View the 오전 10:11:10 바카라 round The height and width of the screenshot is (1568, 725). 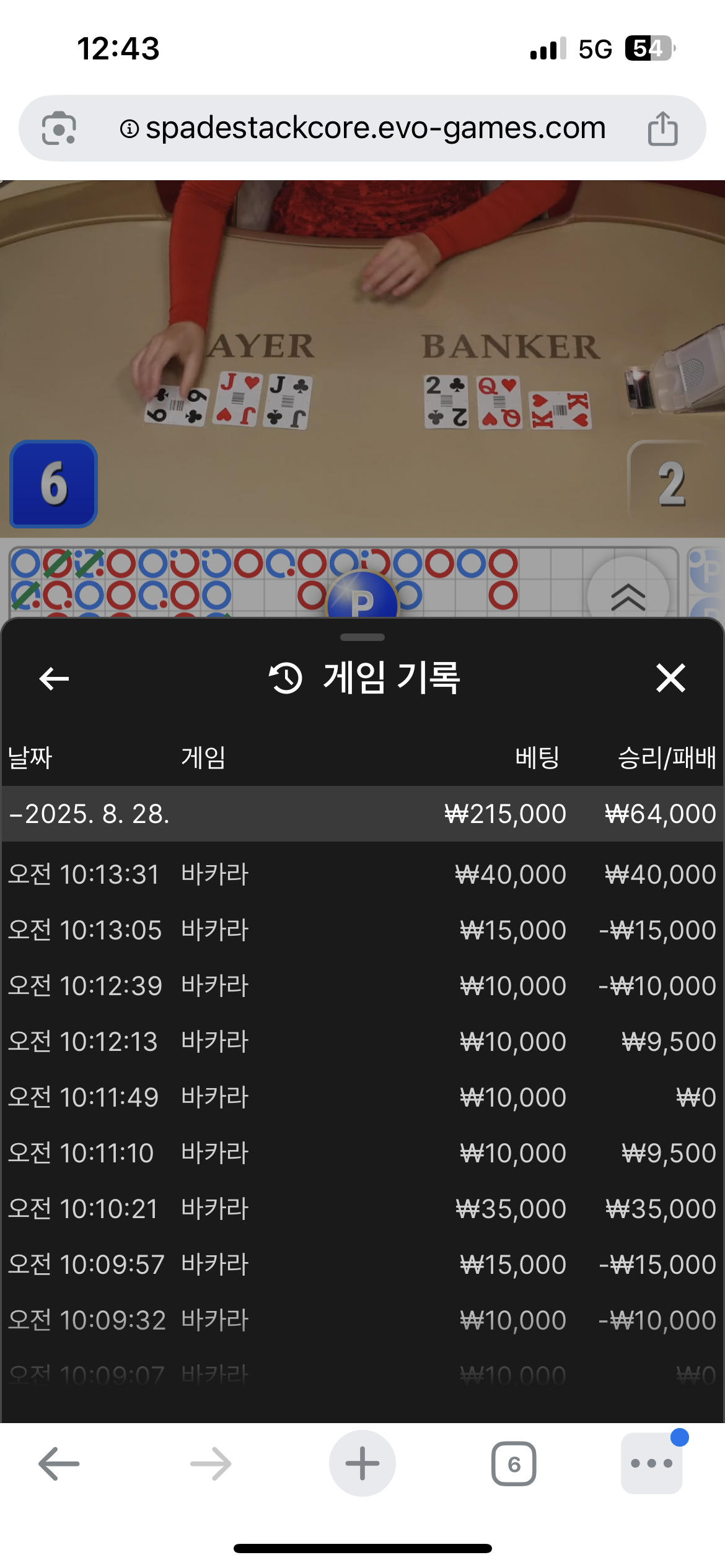(x=362, y=1153)
